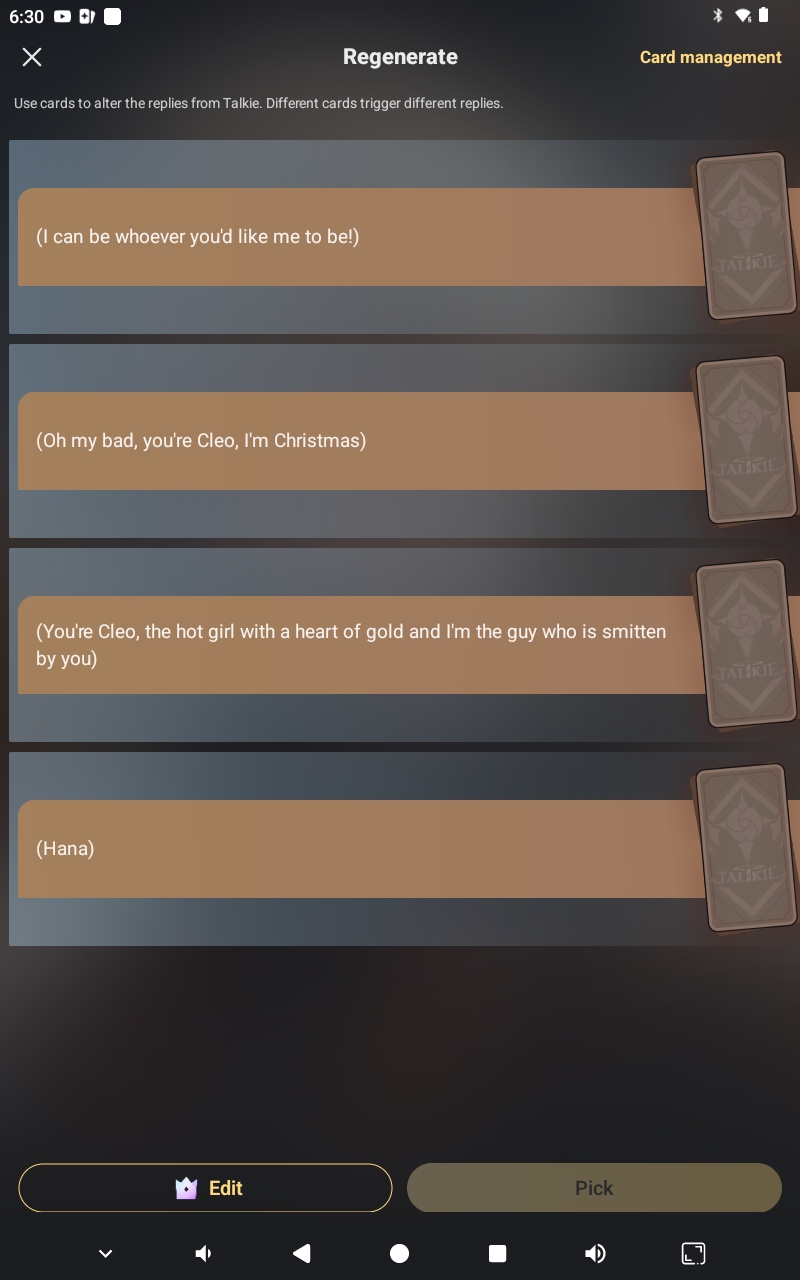Screen dimensions: 800x1280
Task: Open Card management
Action: [710, 57]
